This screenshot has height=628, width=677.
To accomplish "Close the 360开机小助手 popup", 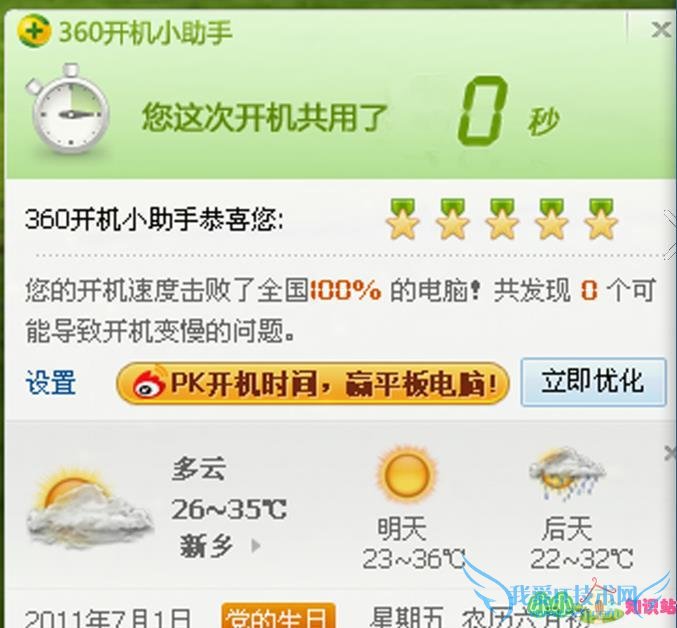I will [661, 30].
